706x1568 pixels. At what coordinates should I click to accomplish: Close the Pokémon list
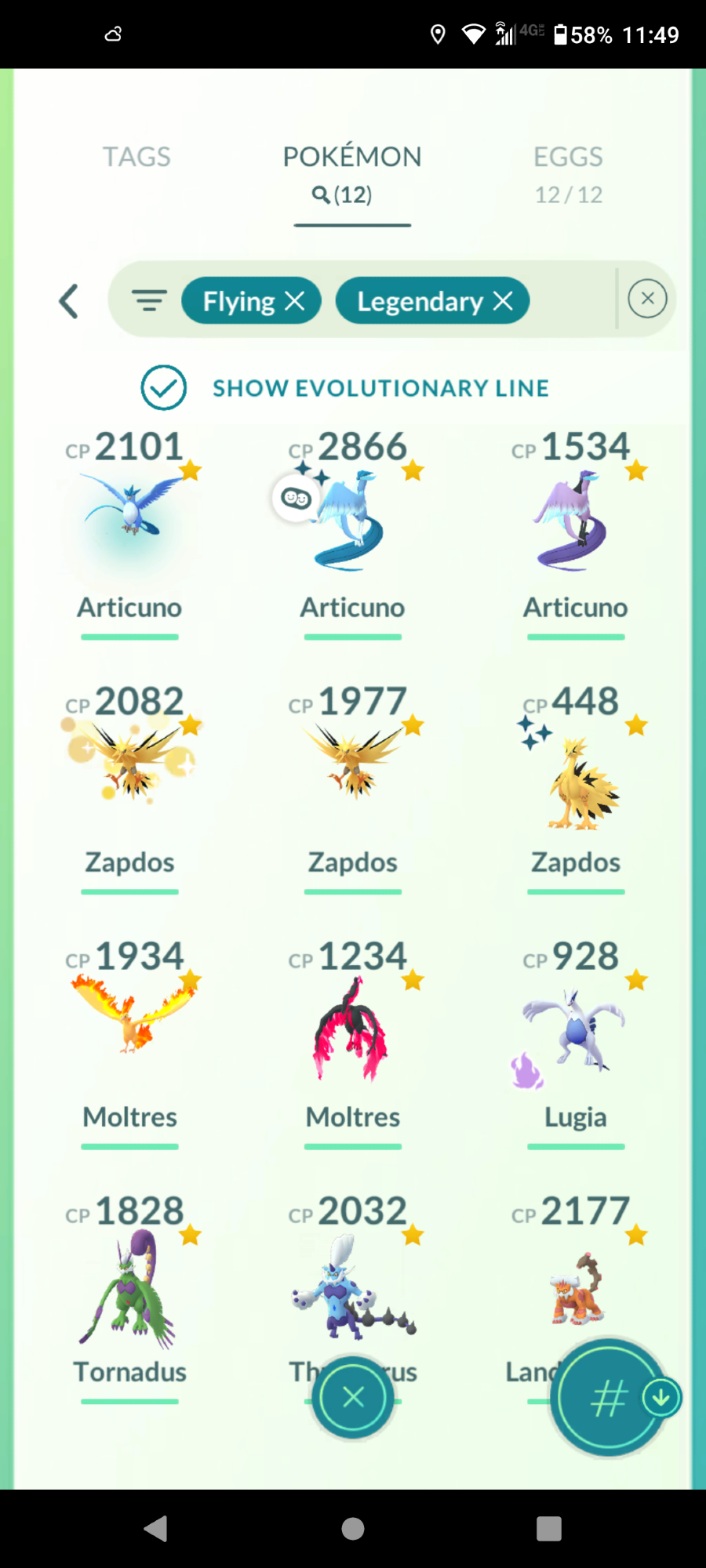click(353, 1397)
